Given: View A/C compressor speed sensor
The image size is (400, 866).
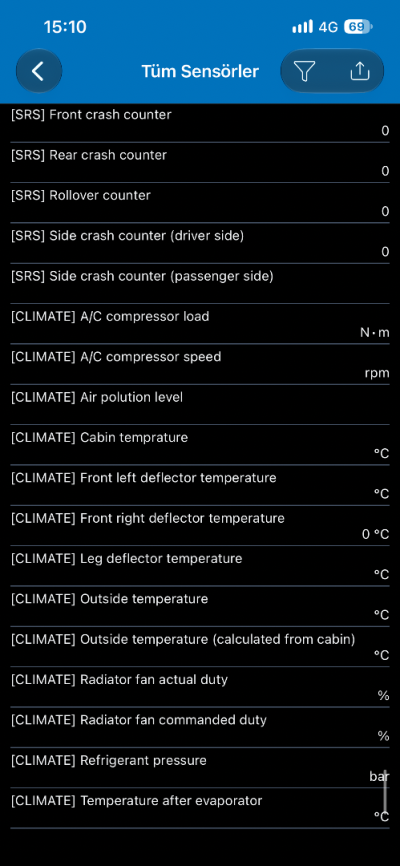Looking at the screenshot, I should click(x=200, y=365).
